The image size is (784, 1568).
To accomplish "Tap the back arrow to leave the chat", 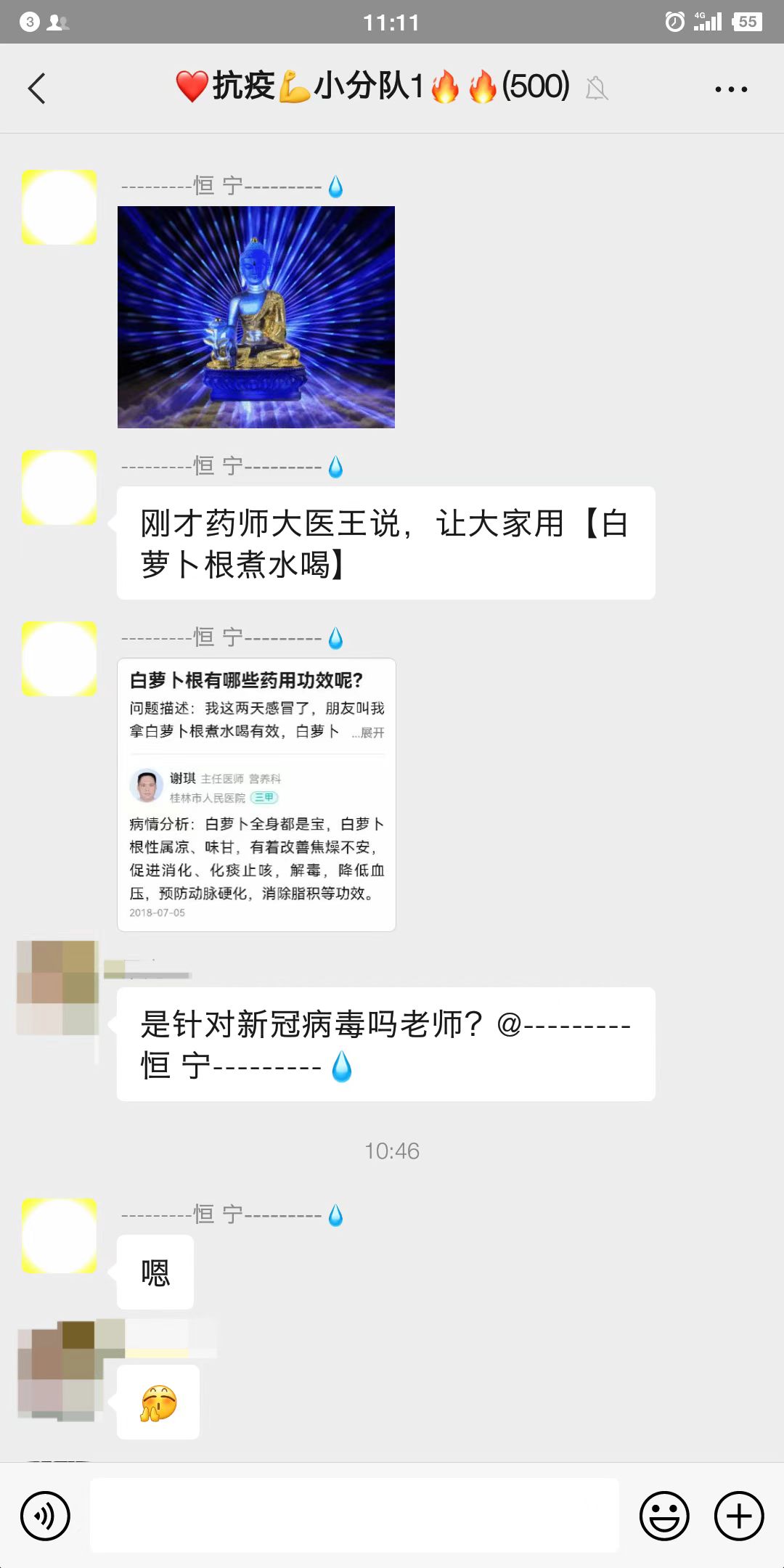I will coord(36,87).
